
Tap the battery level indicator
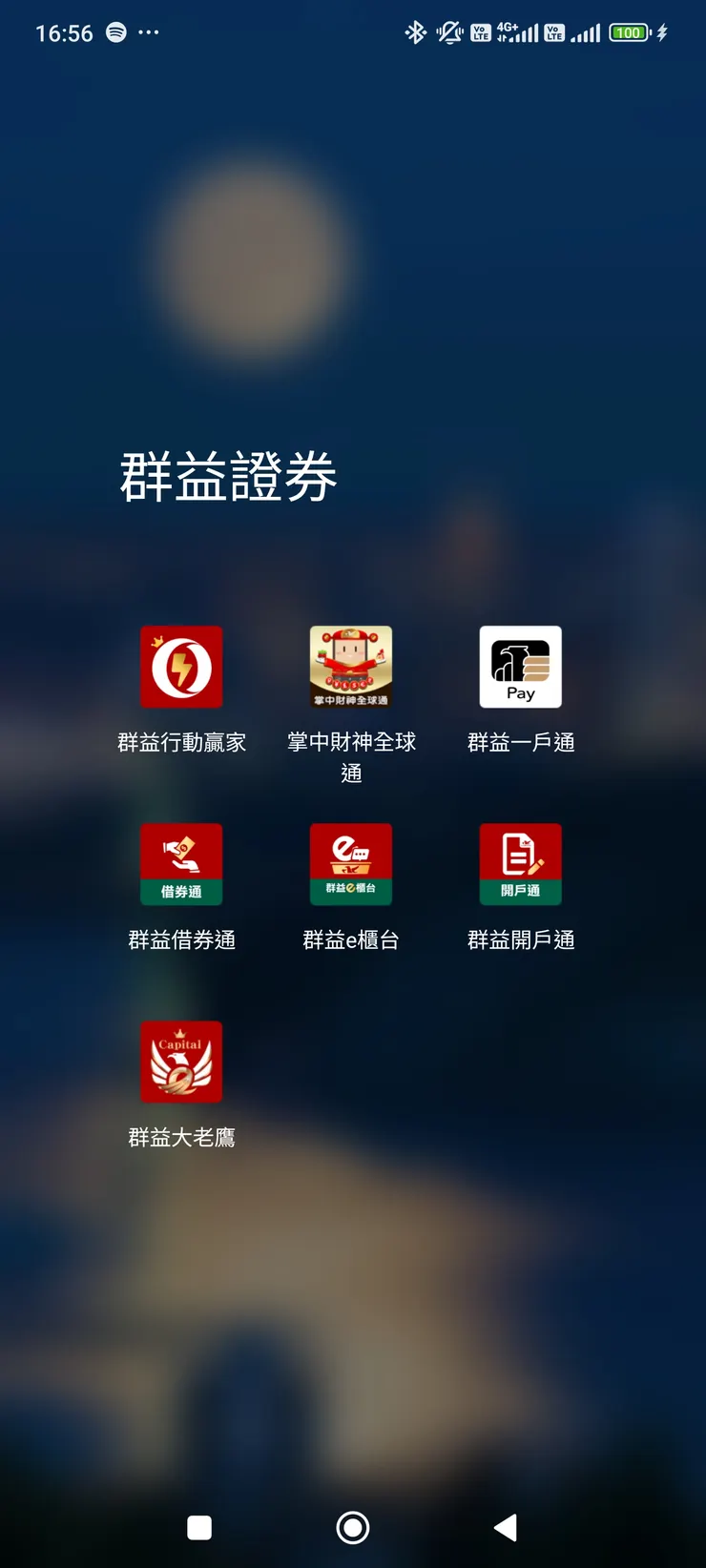pyautogui.click(x=629, y=32)
